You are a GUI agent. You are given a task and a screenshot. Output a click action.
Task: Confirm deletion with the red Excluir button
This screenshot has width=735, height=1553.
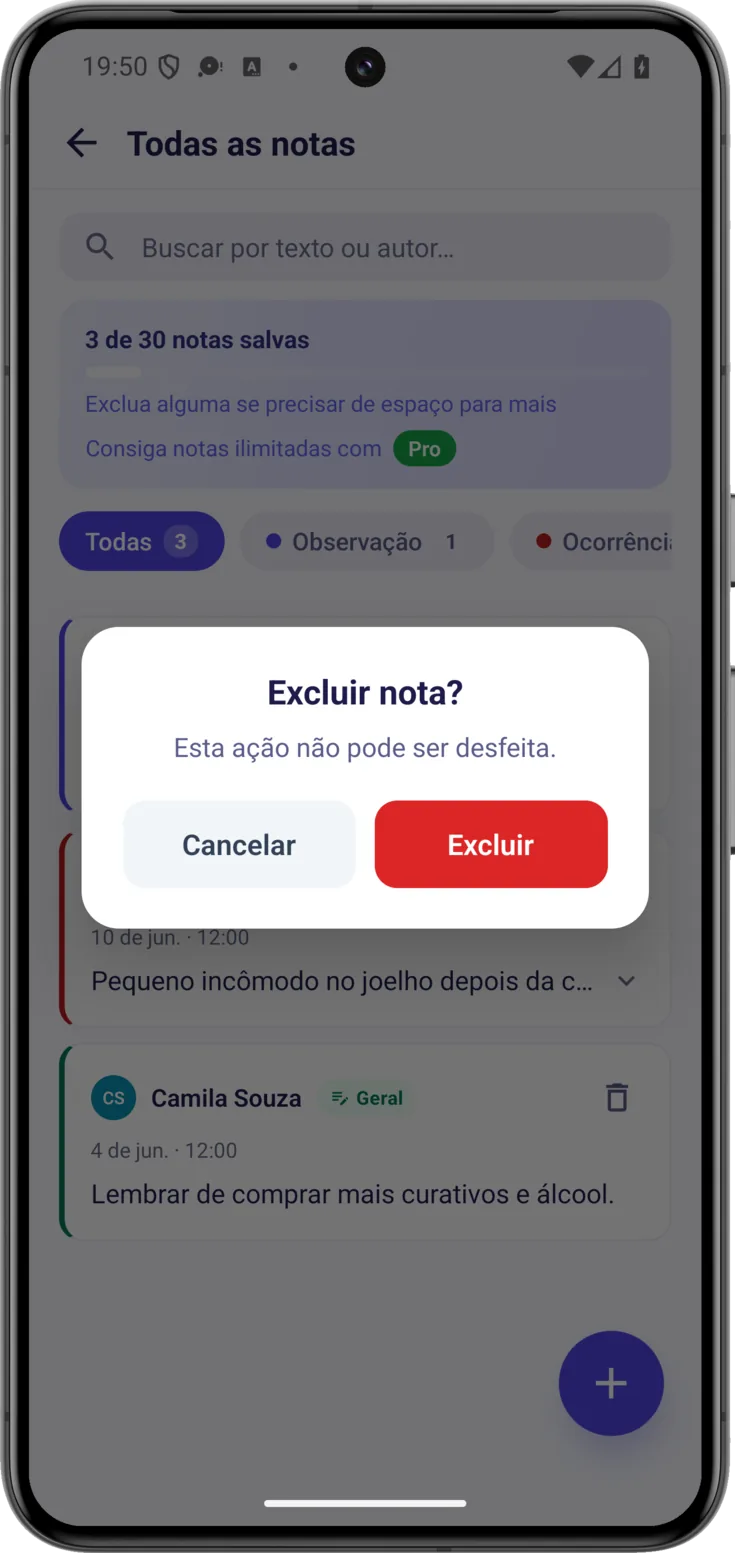click(491, 844)
